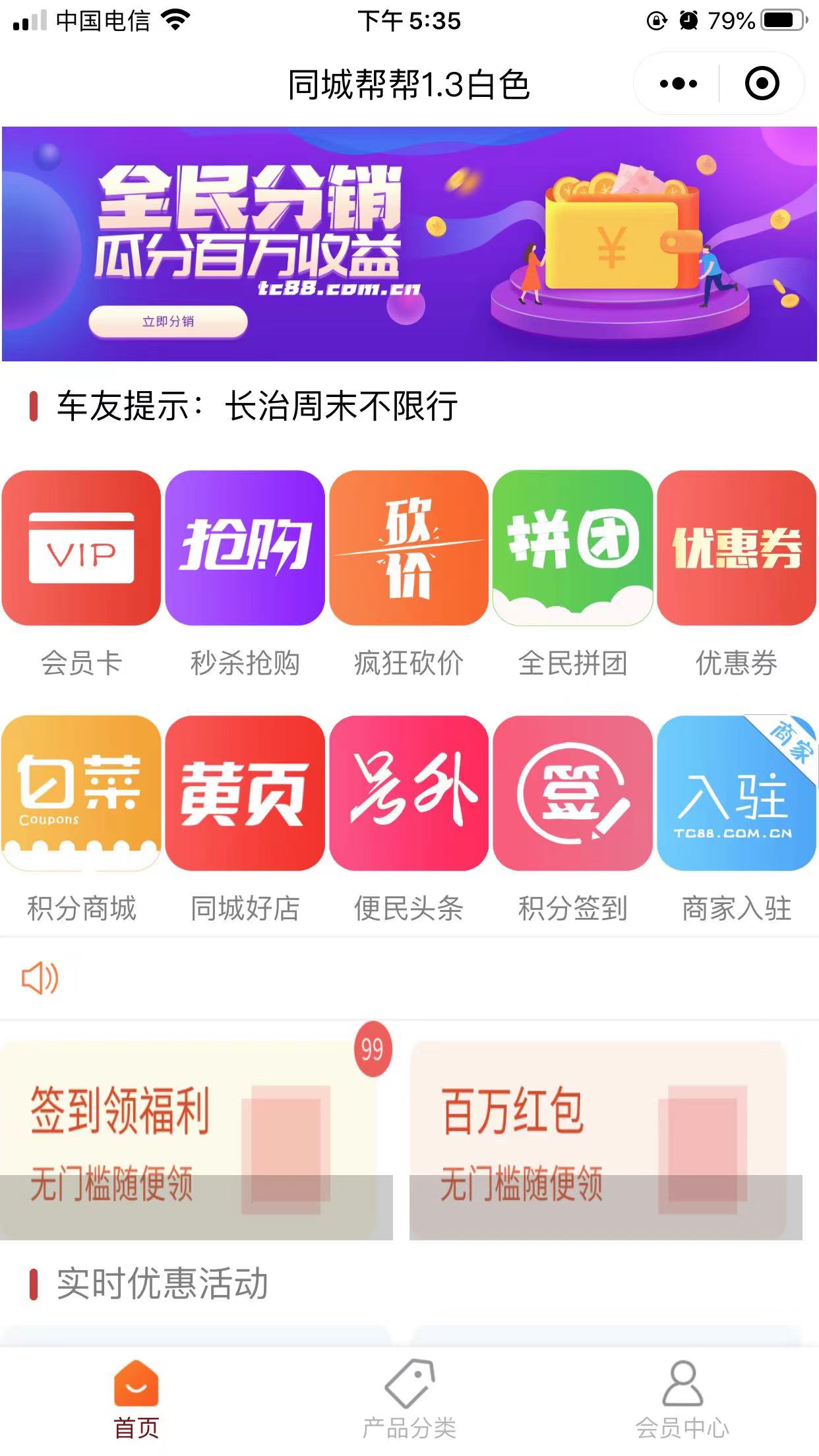Viewport: 819px width, 1456px height.
Task: Go to 秒杀抢购 flash sale
Action: (x=245, y=549)
